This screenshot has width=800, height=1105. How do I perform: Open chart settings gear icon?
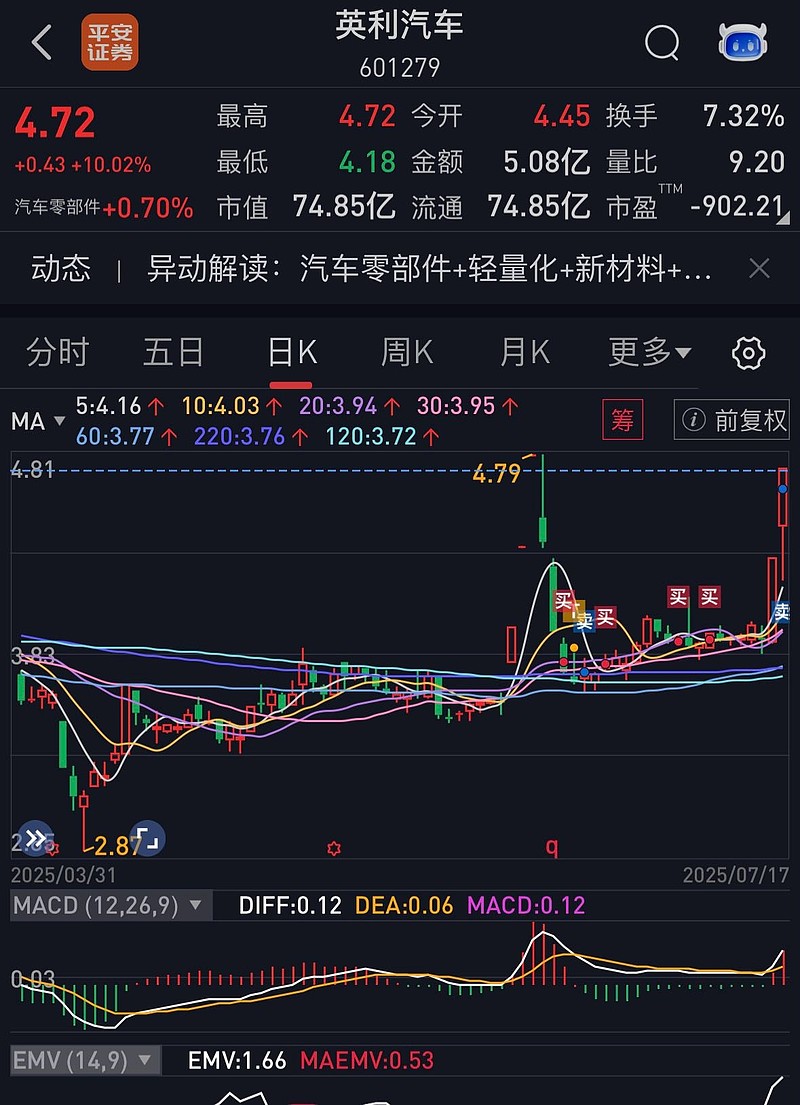(748, 353)
